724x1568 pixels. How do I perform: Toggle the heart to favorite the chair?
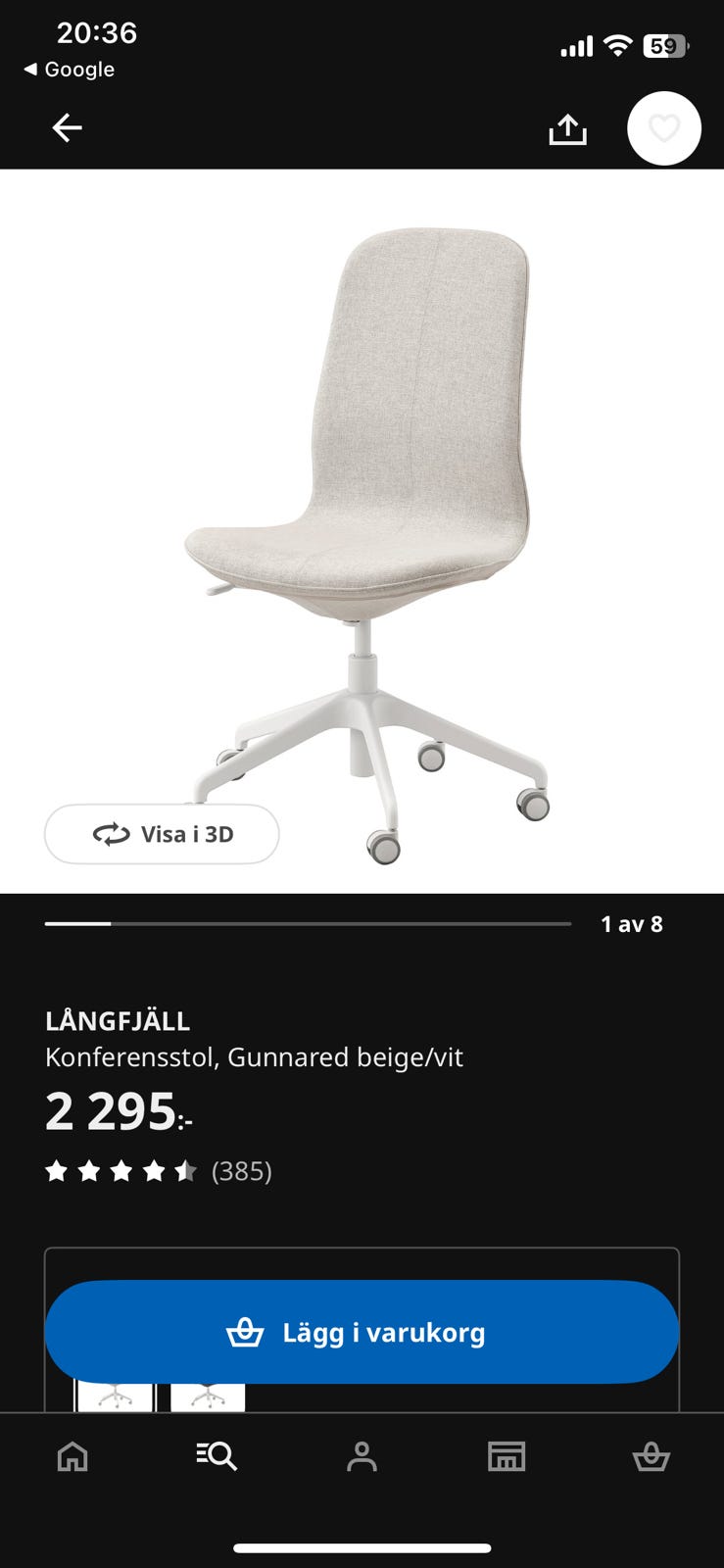click(664, 127)
